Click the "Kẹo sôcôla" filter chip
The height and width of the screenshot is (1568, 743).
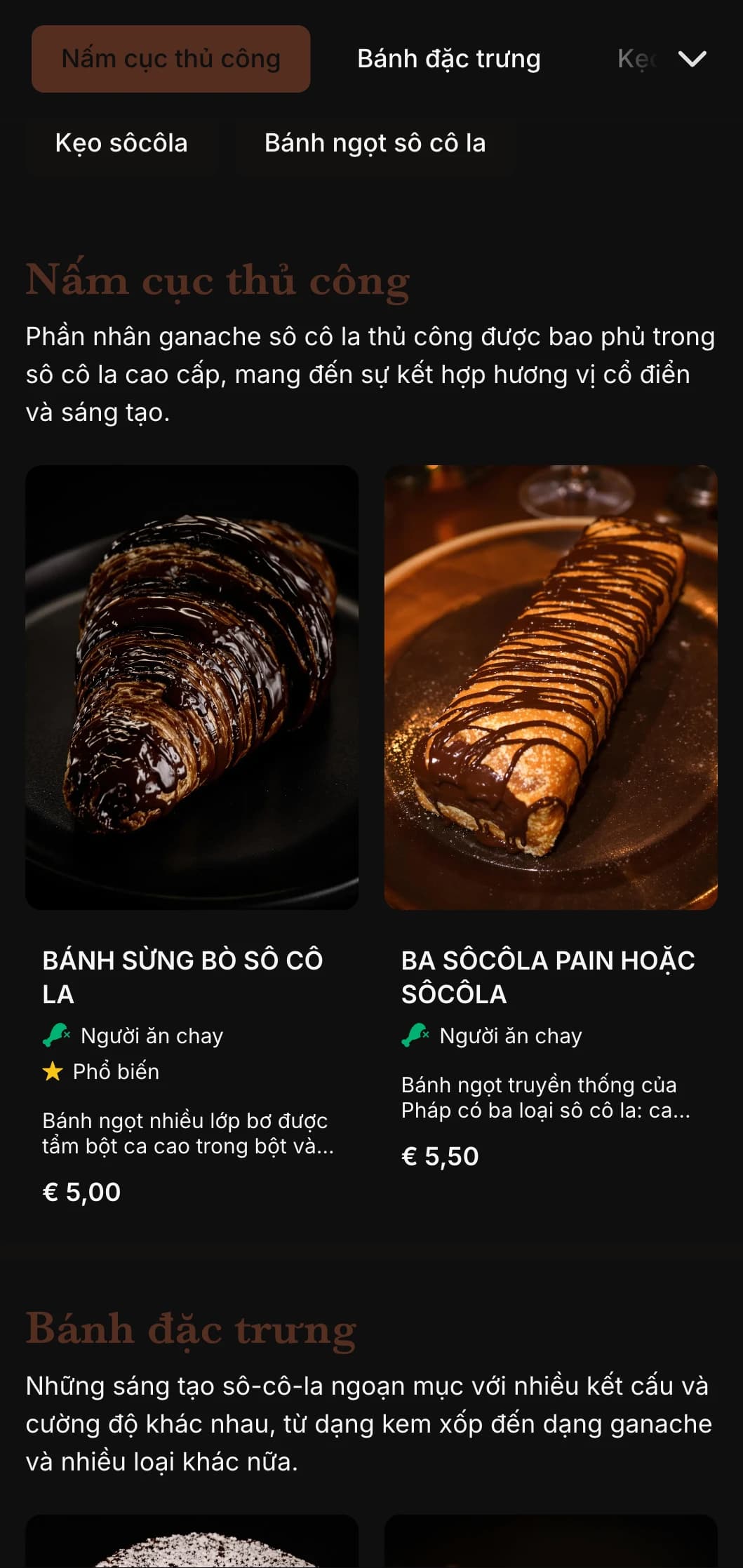[x=121, y=143]
